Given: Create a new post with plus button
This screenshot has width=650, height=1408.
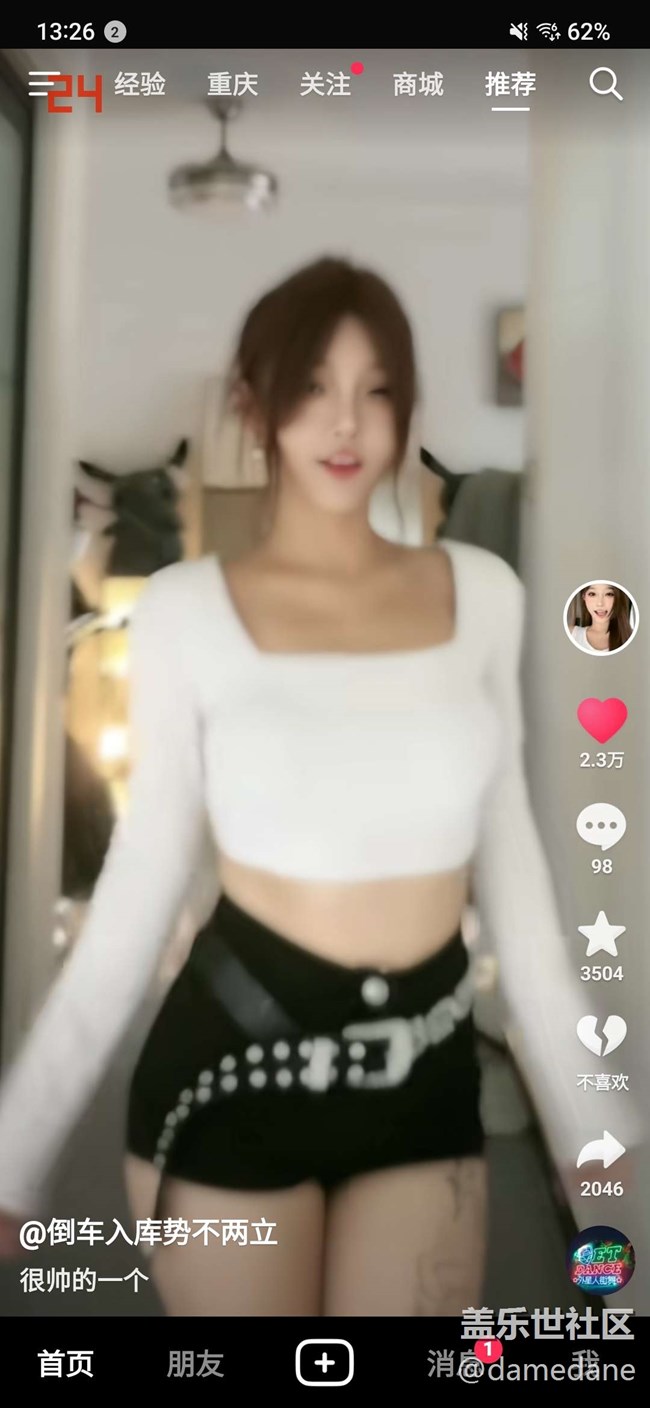Looking at the screenshot, I should [x=325, y=1362].
